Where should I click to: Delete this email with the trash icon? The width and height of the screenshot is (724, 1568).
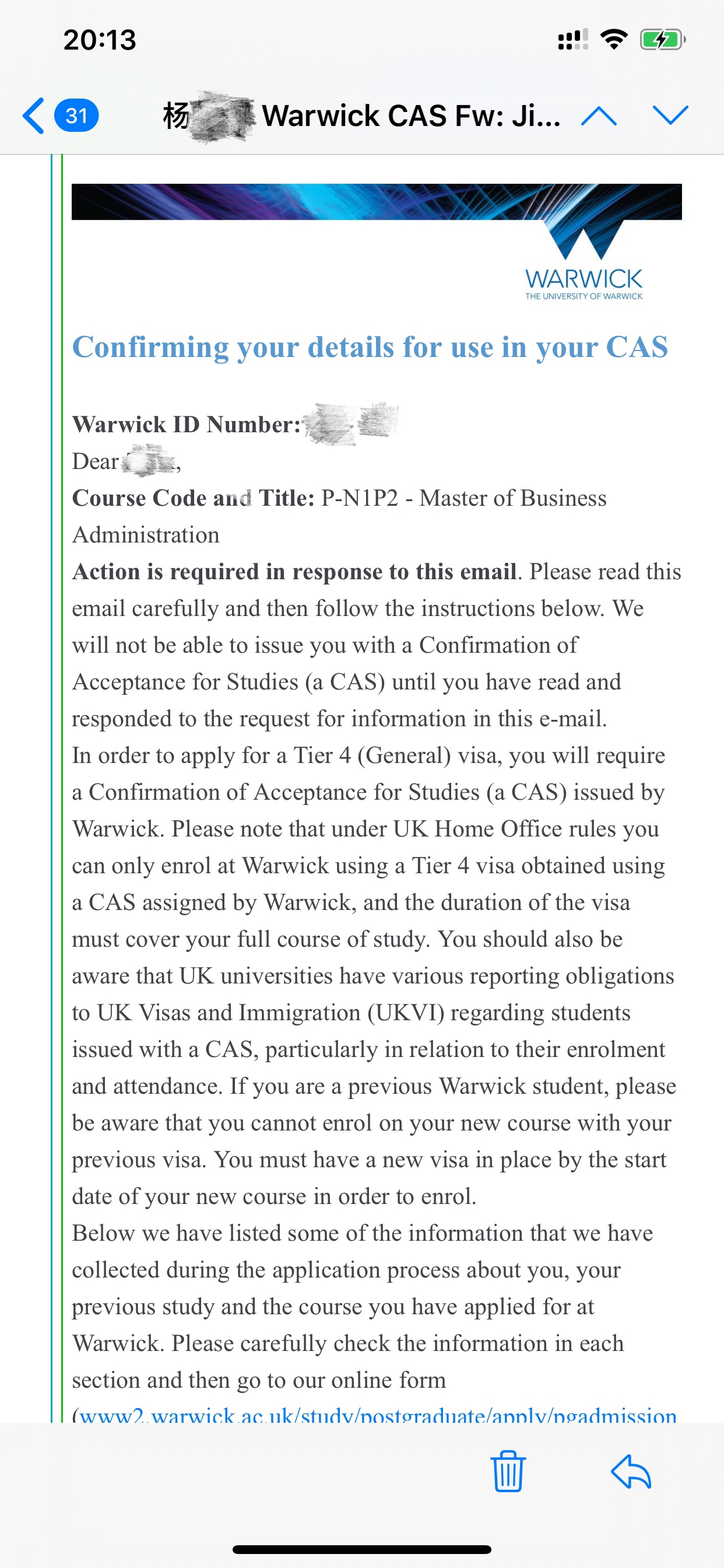[508, 1471]
